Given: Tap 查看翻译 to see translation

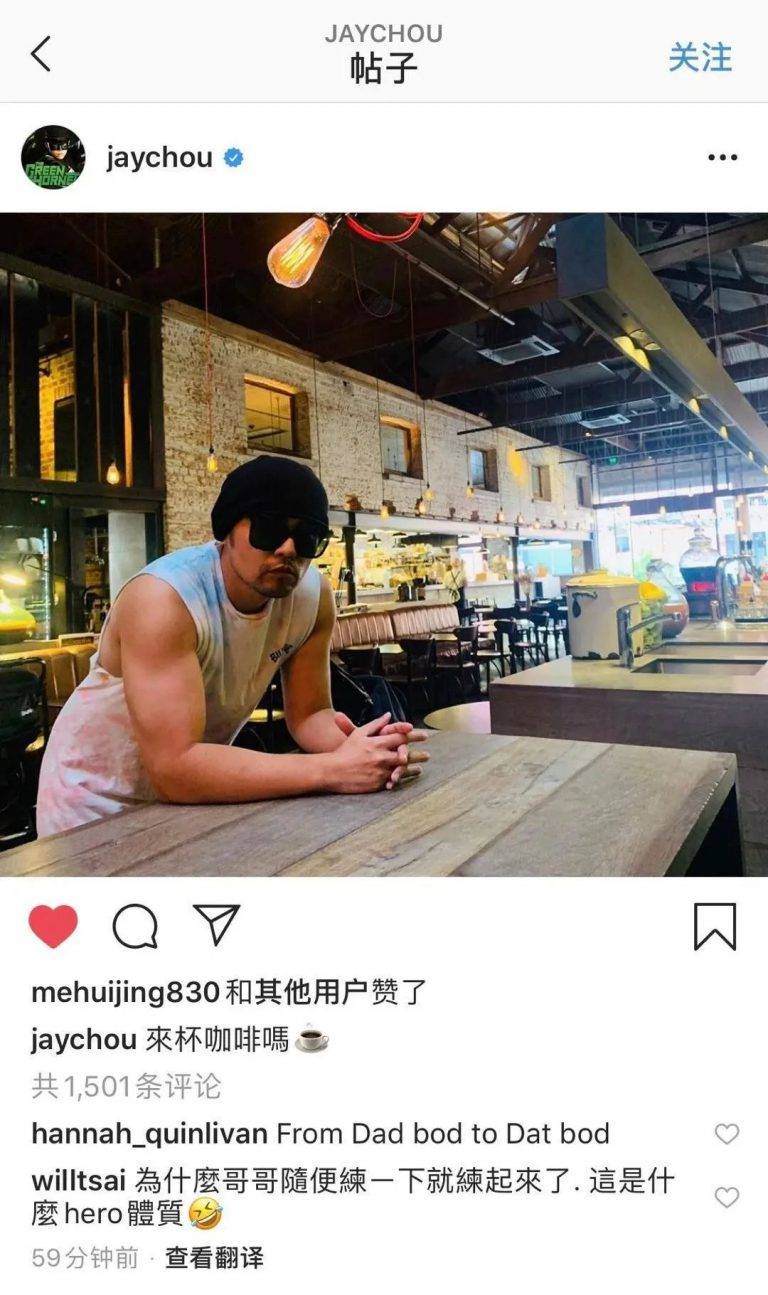Looking at the screenshot, I should (214, 1258).
